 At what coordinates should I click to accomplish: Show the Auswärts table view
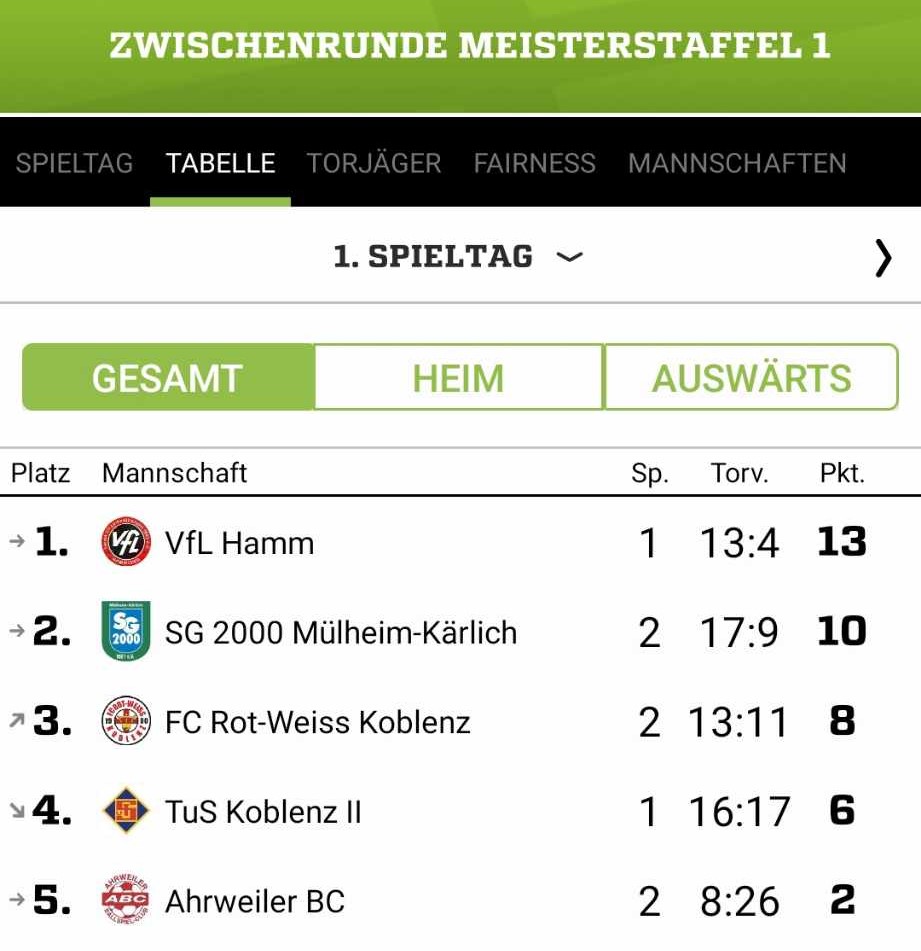click(751, 378)
